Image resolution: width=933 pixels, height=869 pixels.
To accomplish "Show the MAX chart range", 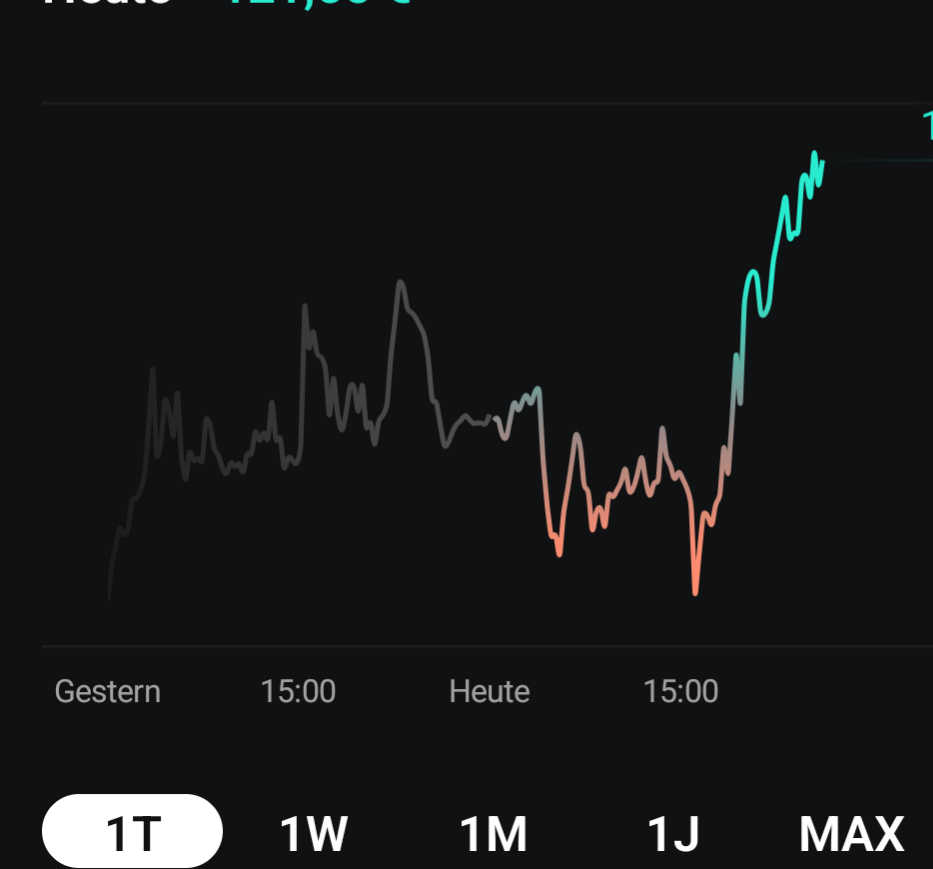I will [851, 833].
